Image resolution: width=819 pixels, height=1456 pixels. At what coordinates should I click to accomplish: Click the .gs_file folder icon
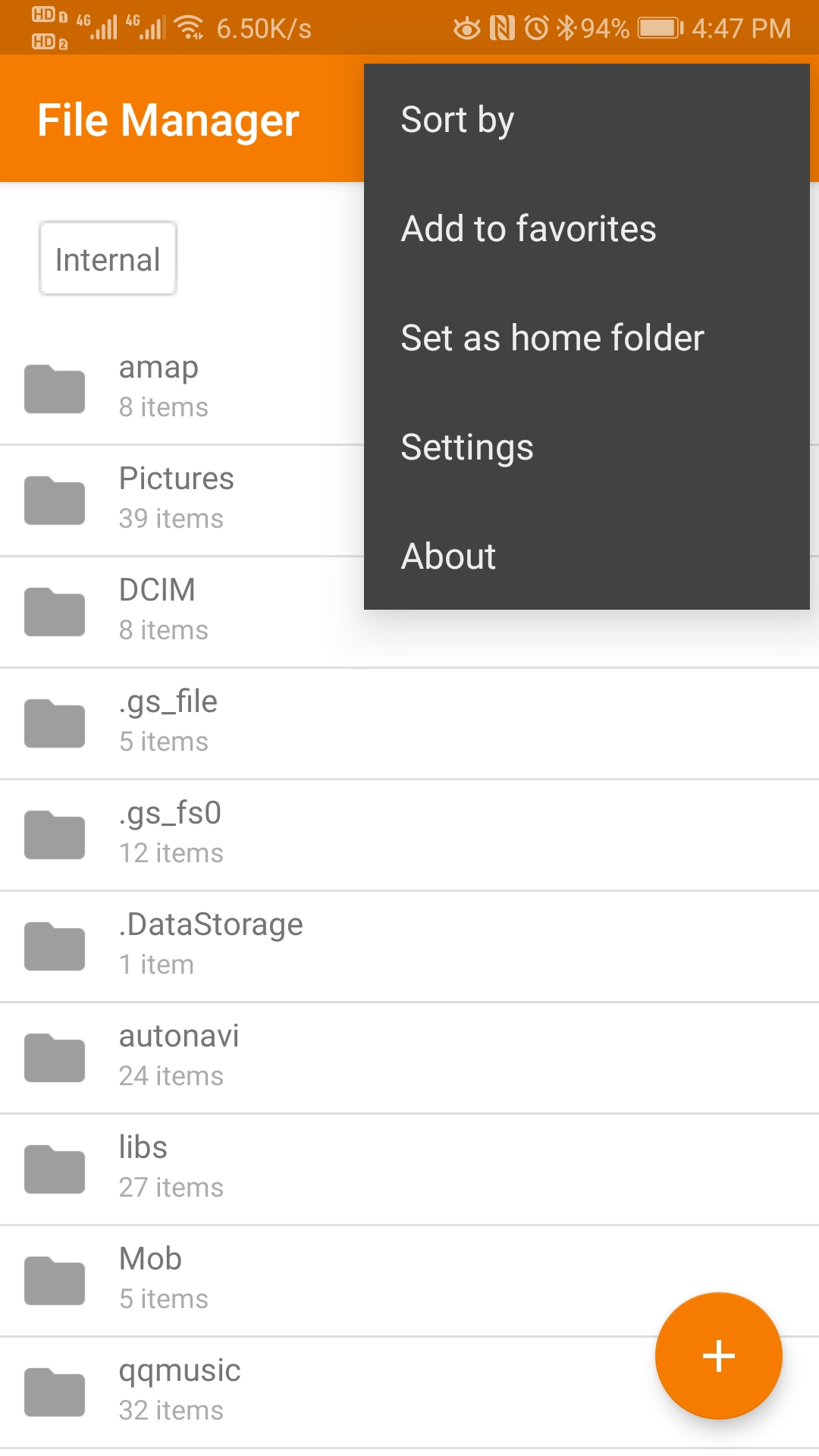tap(54, 721)
